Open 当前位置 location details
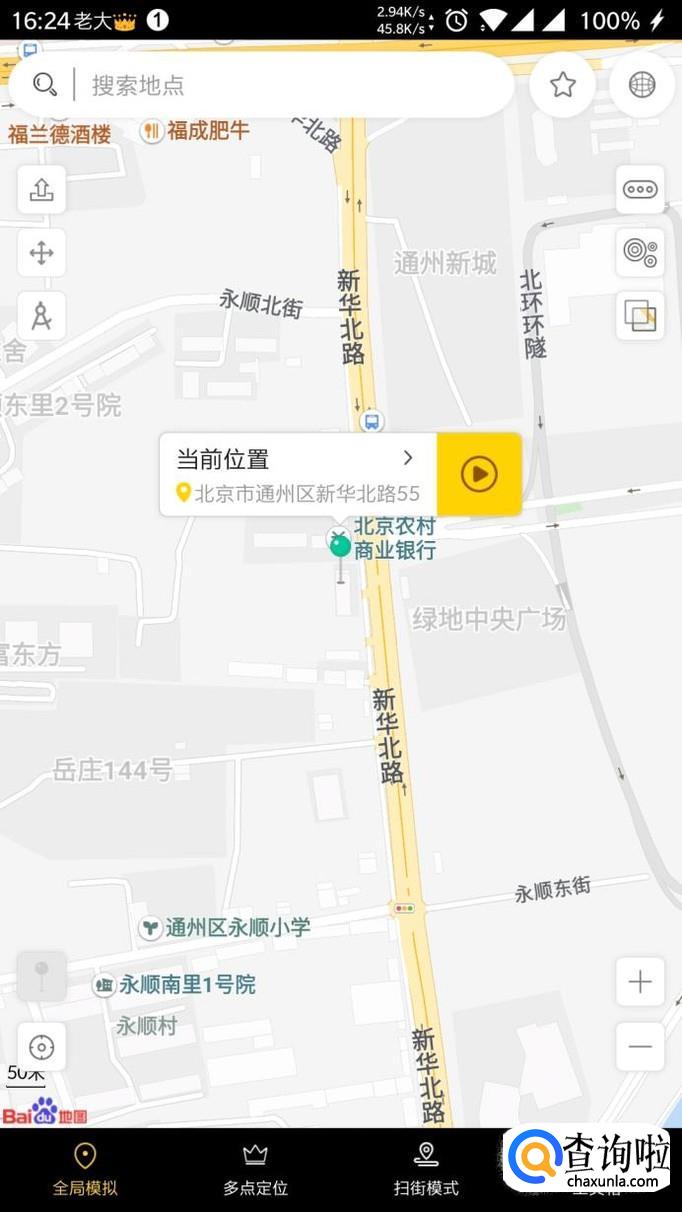682x1212 pixels. tap(298, 474)
